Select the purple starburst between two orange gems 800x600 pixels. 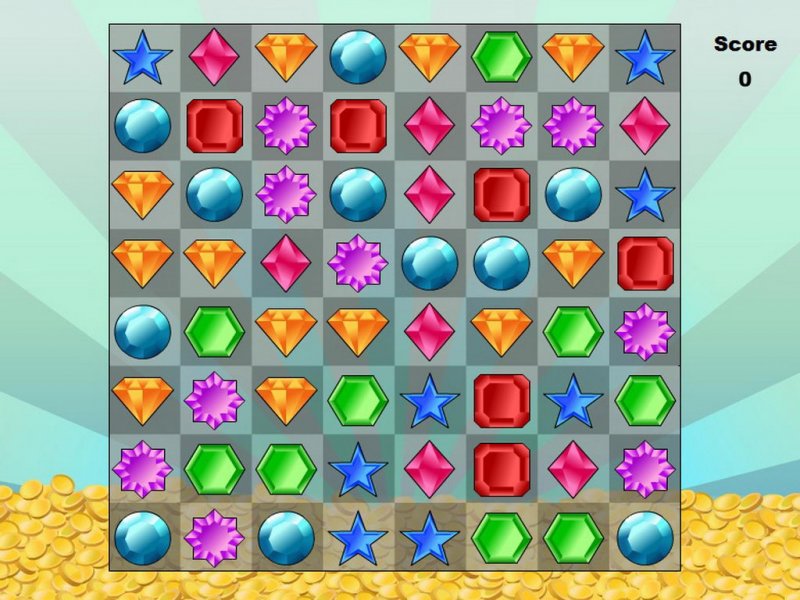(214, 400)
